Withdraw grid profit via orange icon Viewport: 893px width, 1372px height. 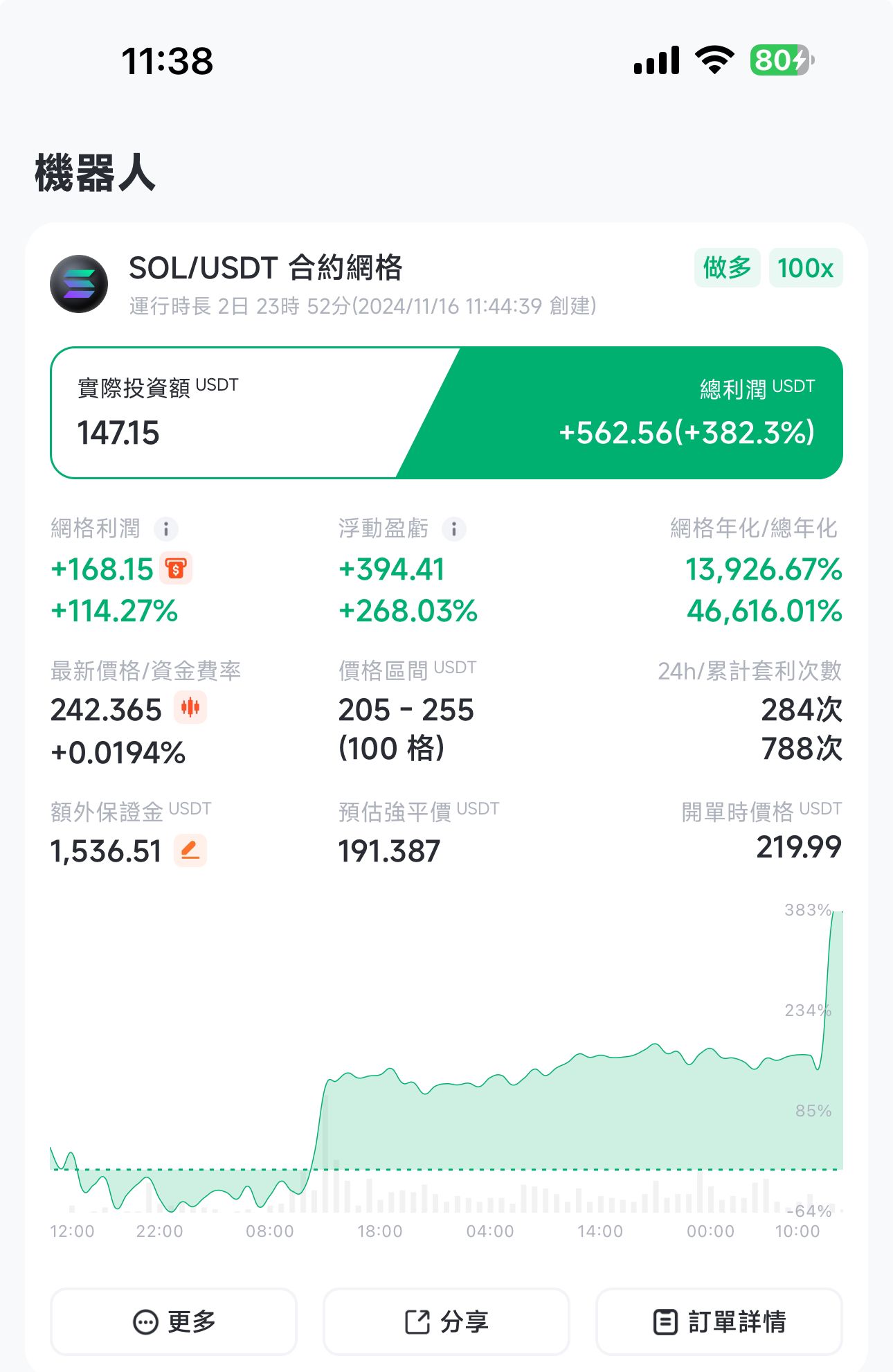pos(176,569)
